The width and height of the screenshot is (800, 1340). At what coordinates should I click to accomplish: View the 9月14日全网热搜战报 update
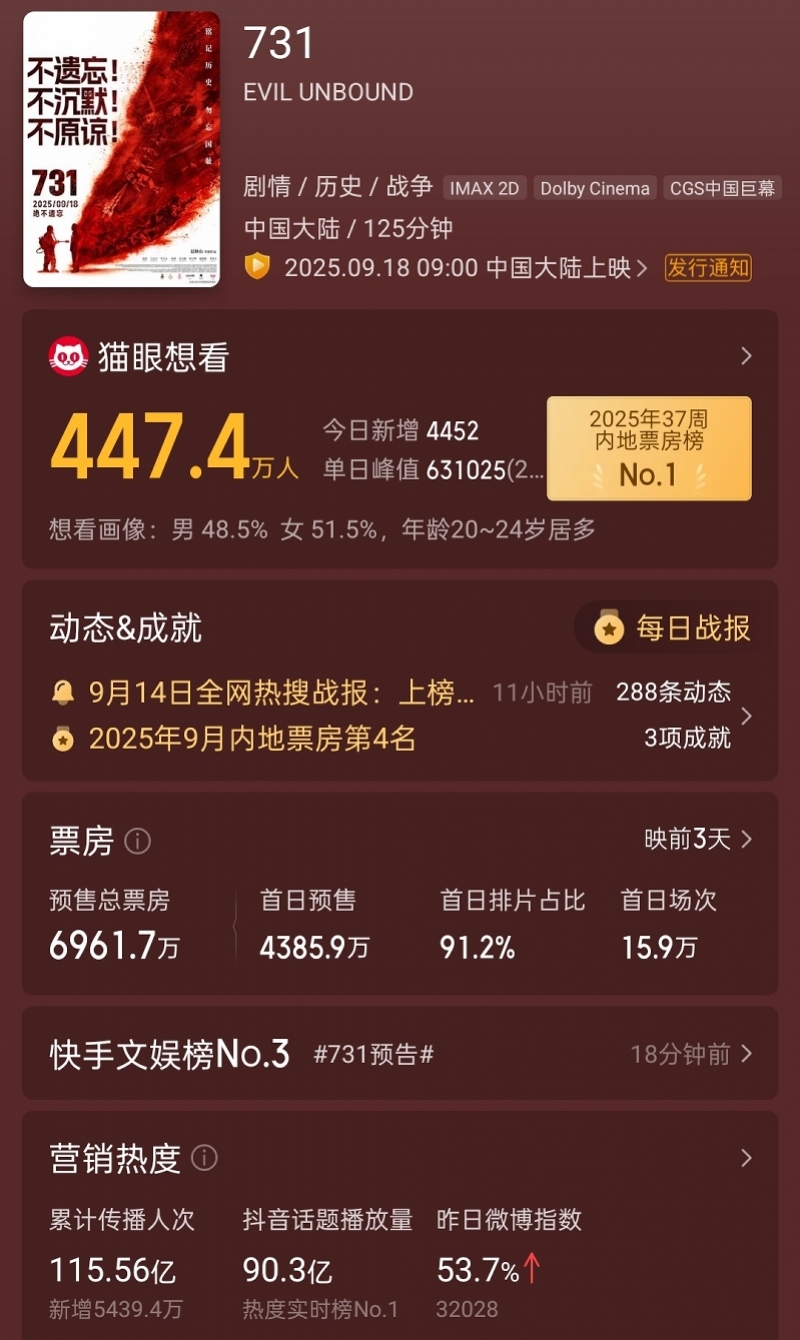tap(280, 692)
